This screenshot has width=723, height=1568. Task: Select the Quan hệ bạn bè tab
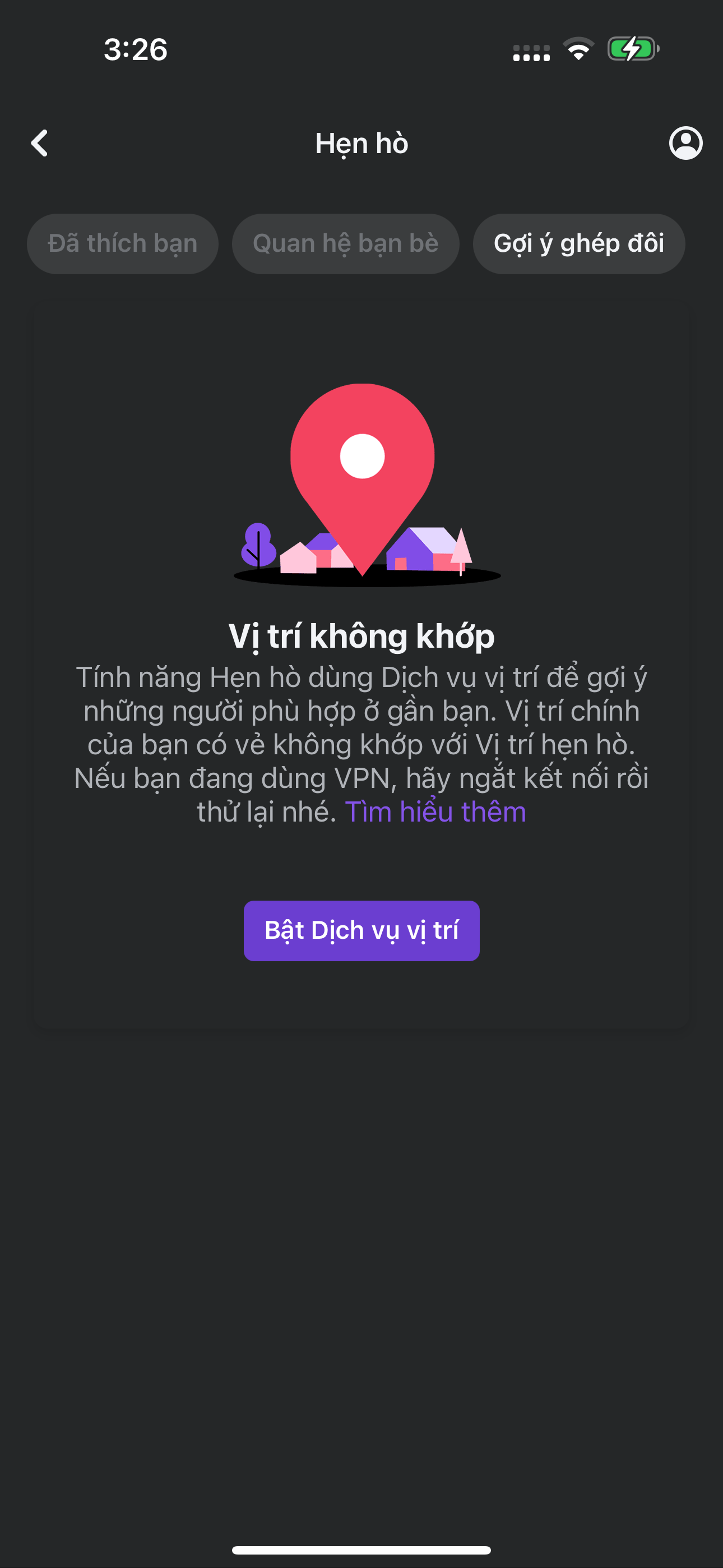click(345, 243)
